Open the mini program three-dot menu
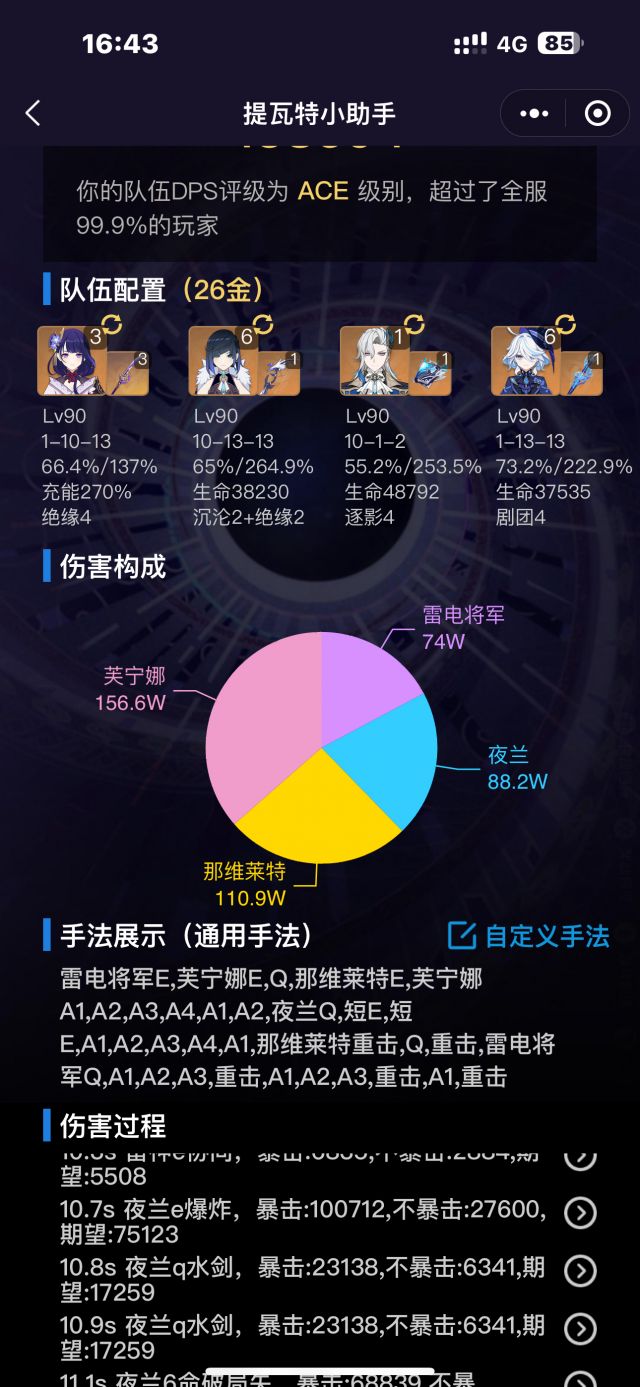Viewport: 640px width, 1387px height. click(534, 114)
